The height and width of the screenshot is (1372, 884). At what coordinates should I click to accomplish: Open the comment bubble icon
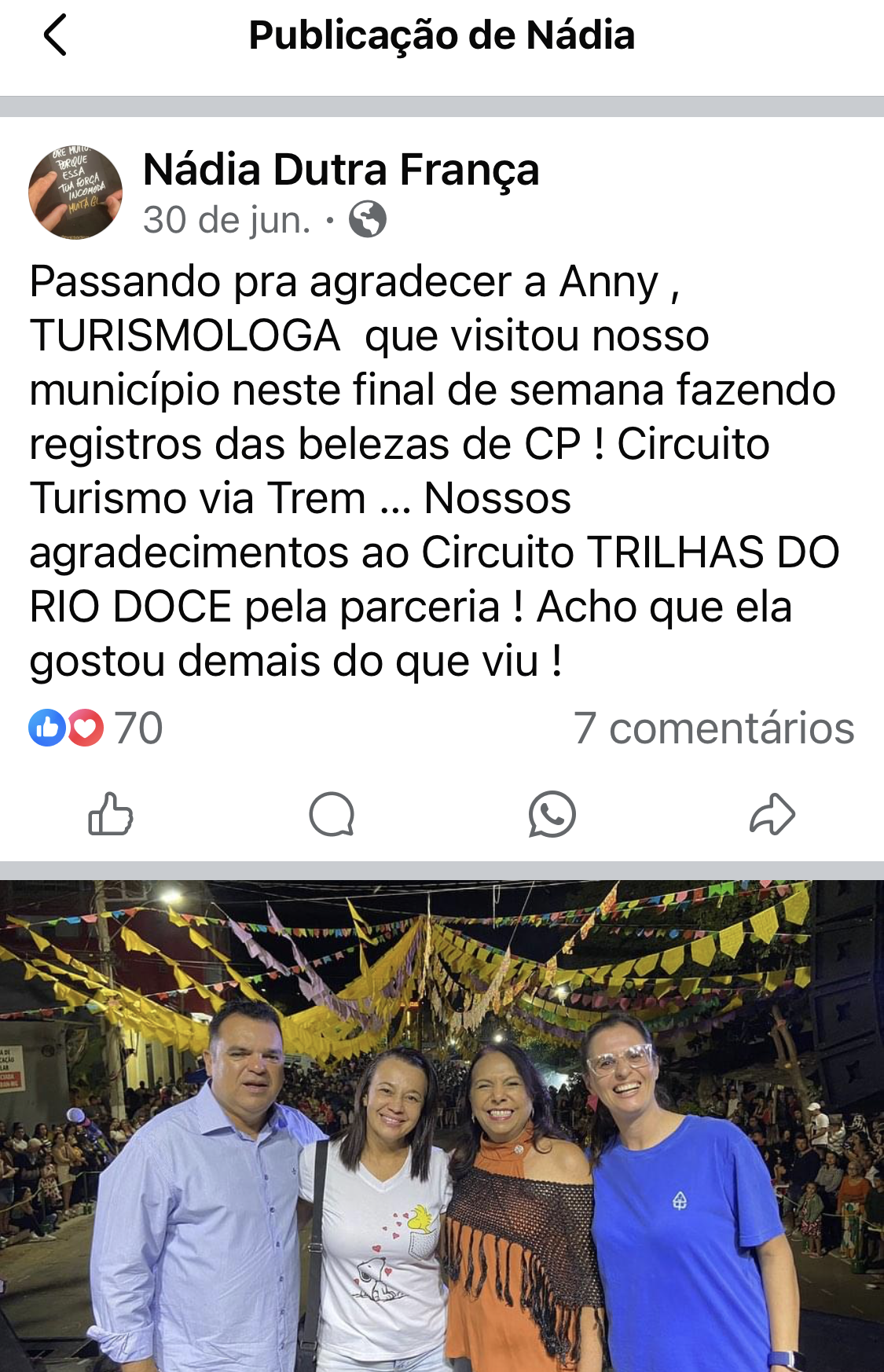point(332,814)
